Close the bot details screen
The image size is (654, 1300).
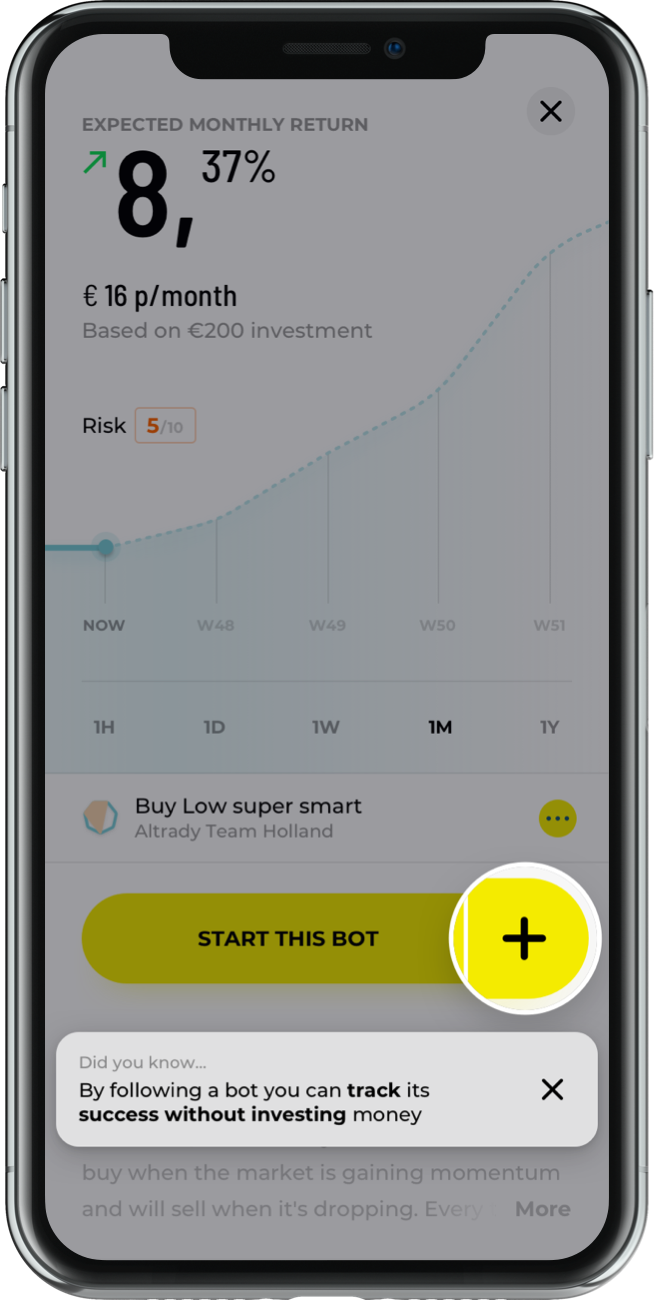pos(550,111)
